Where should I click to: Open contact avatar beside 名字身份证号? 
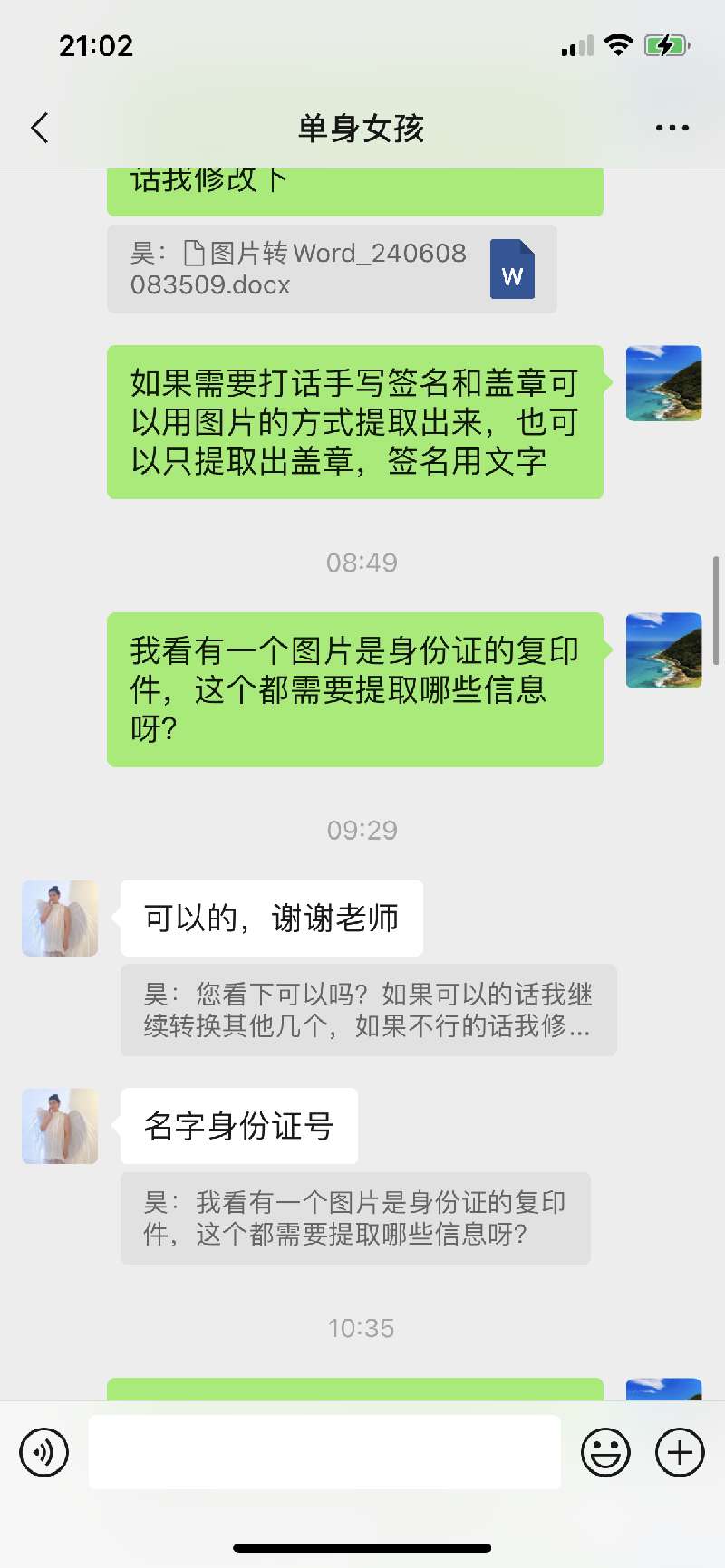click(x=60, y=1126)
